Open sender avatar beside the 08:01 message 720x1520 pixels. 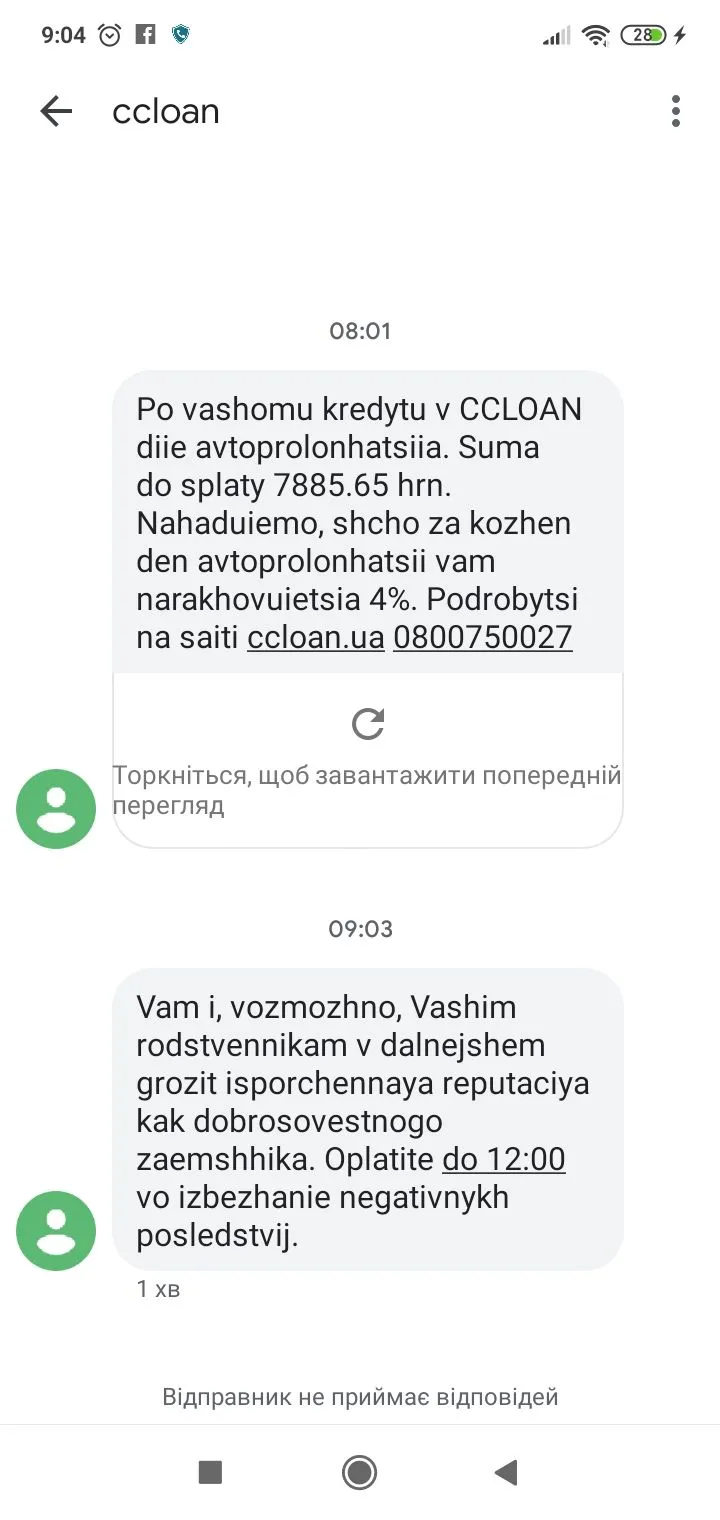pos(56,809)
